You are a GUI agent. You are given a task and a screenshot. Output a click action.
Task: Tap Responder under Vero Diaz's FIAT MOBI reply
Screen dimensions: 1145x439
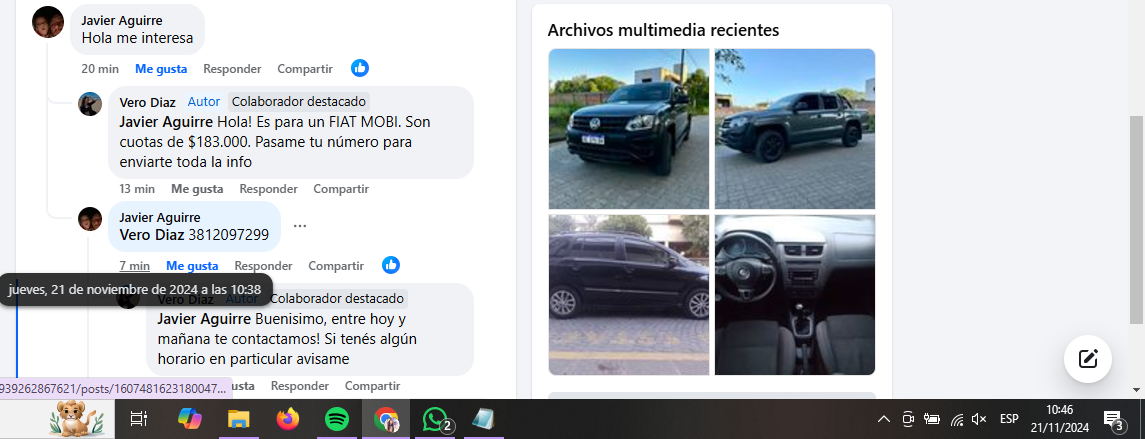[268, 189]
